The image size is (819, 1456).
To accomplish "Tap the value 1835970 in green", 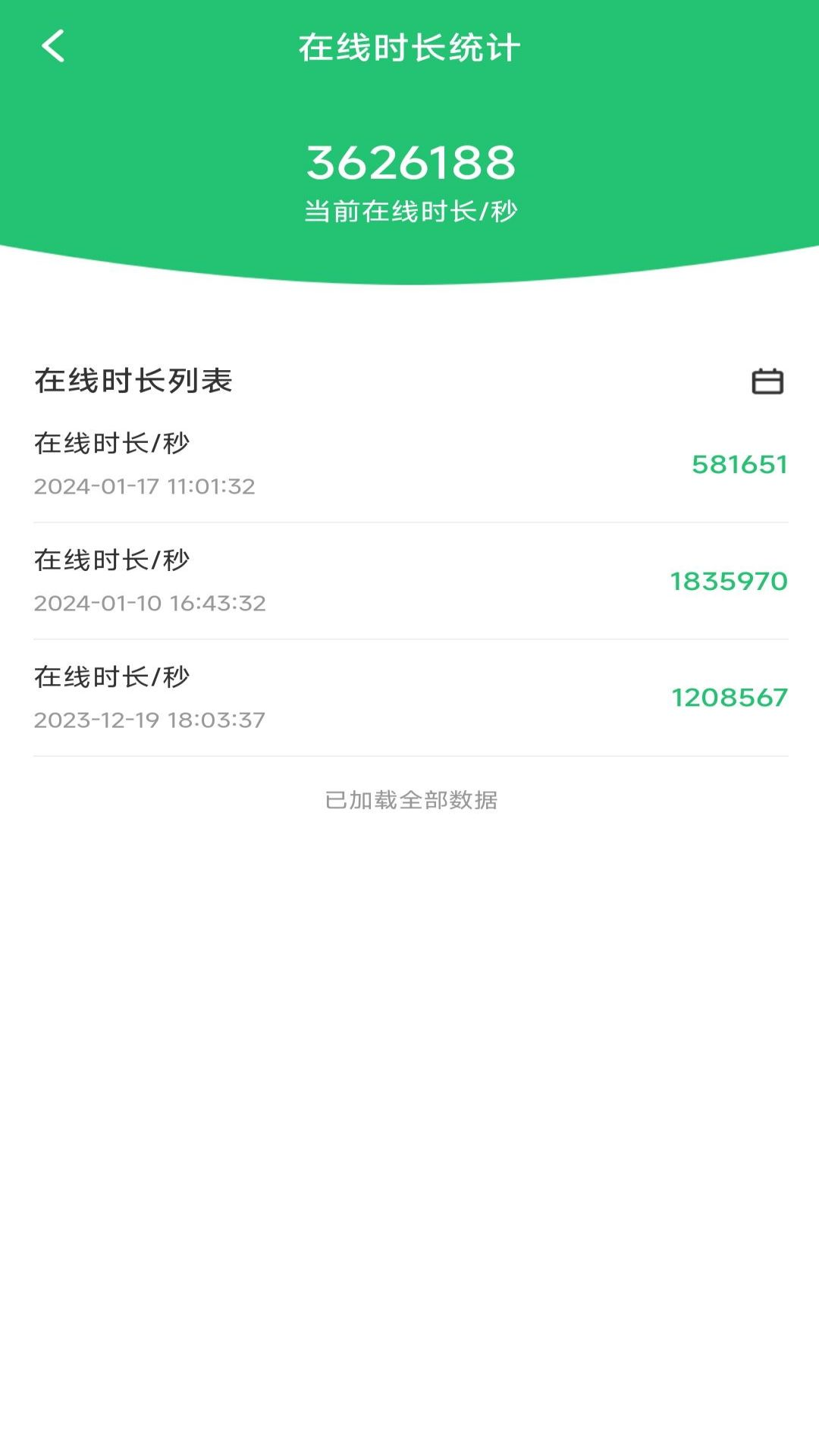I will click(x=729, y=581).
